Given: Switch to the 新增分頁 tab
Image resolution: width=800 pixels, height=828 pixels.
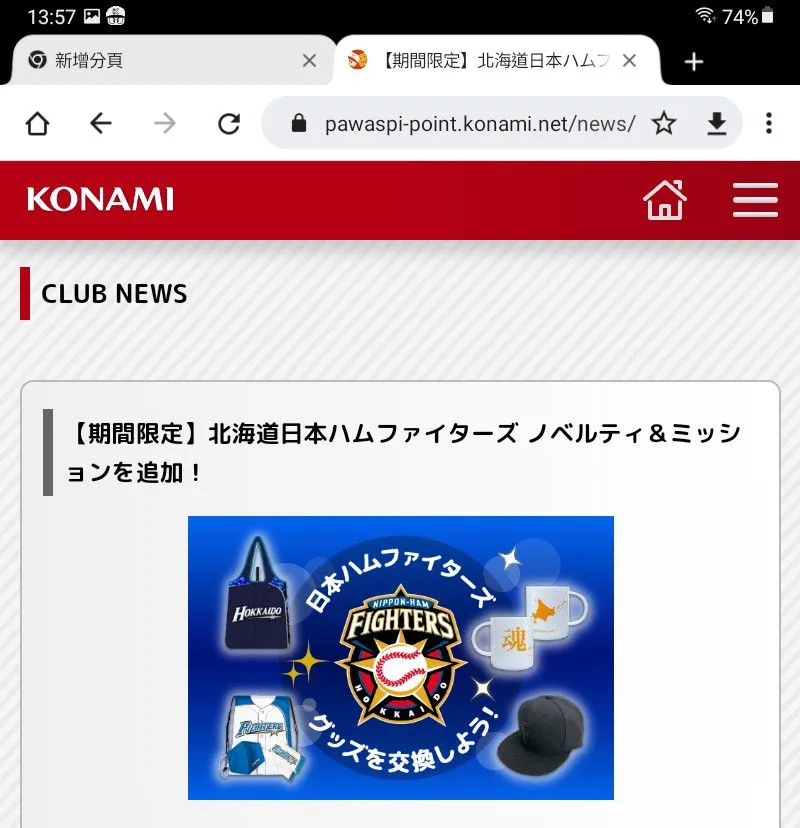Looking at the screenshot, I should tap(150, 61).
